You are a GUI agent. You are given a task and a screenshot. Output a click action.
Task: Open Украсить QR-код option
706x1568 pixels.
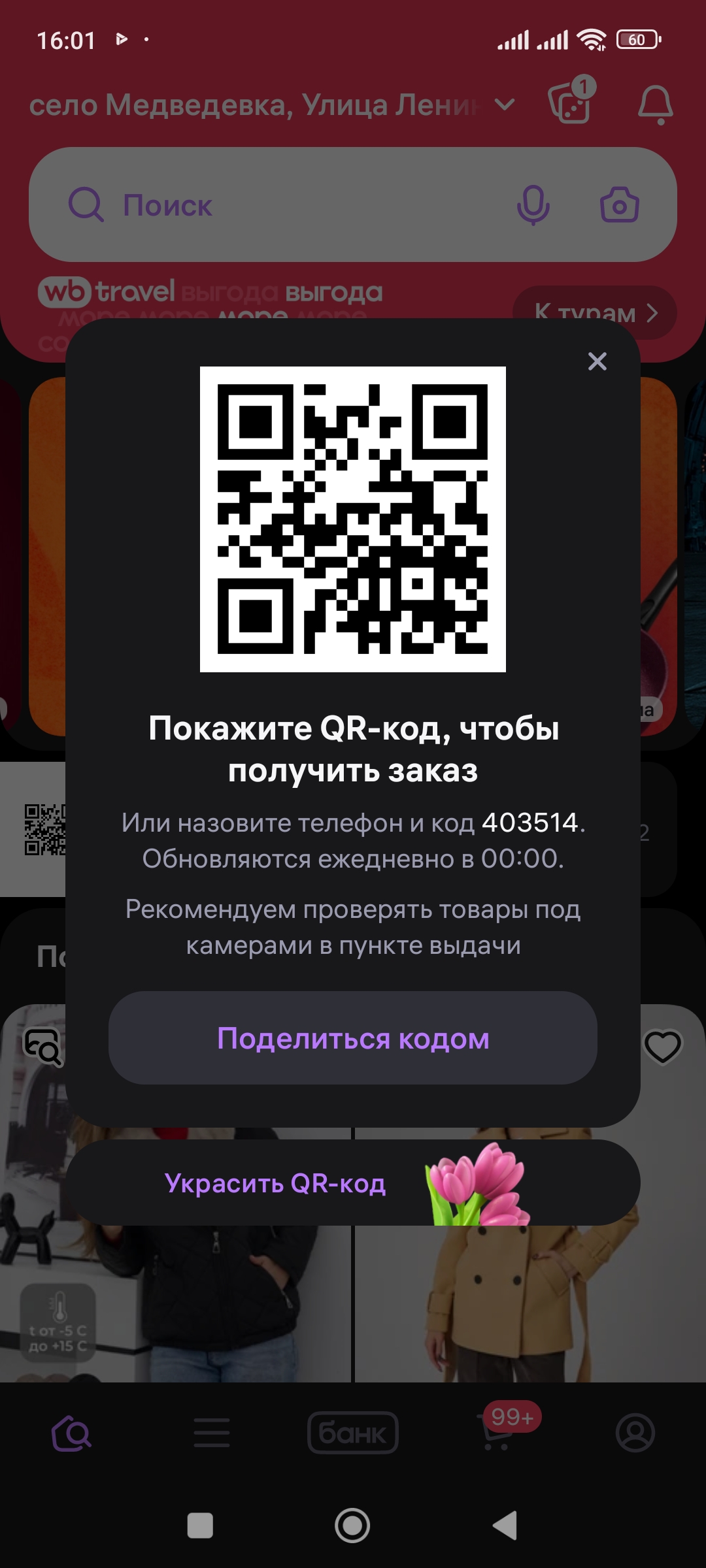click(x=353, y=1183)
